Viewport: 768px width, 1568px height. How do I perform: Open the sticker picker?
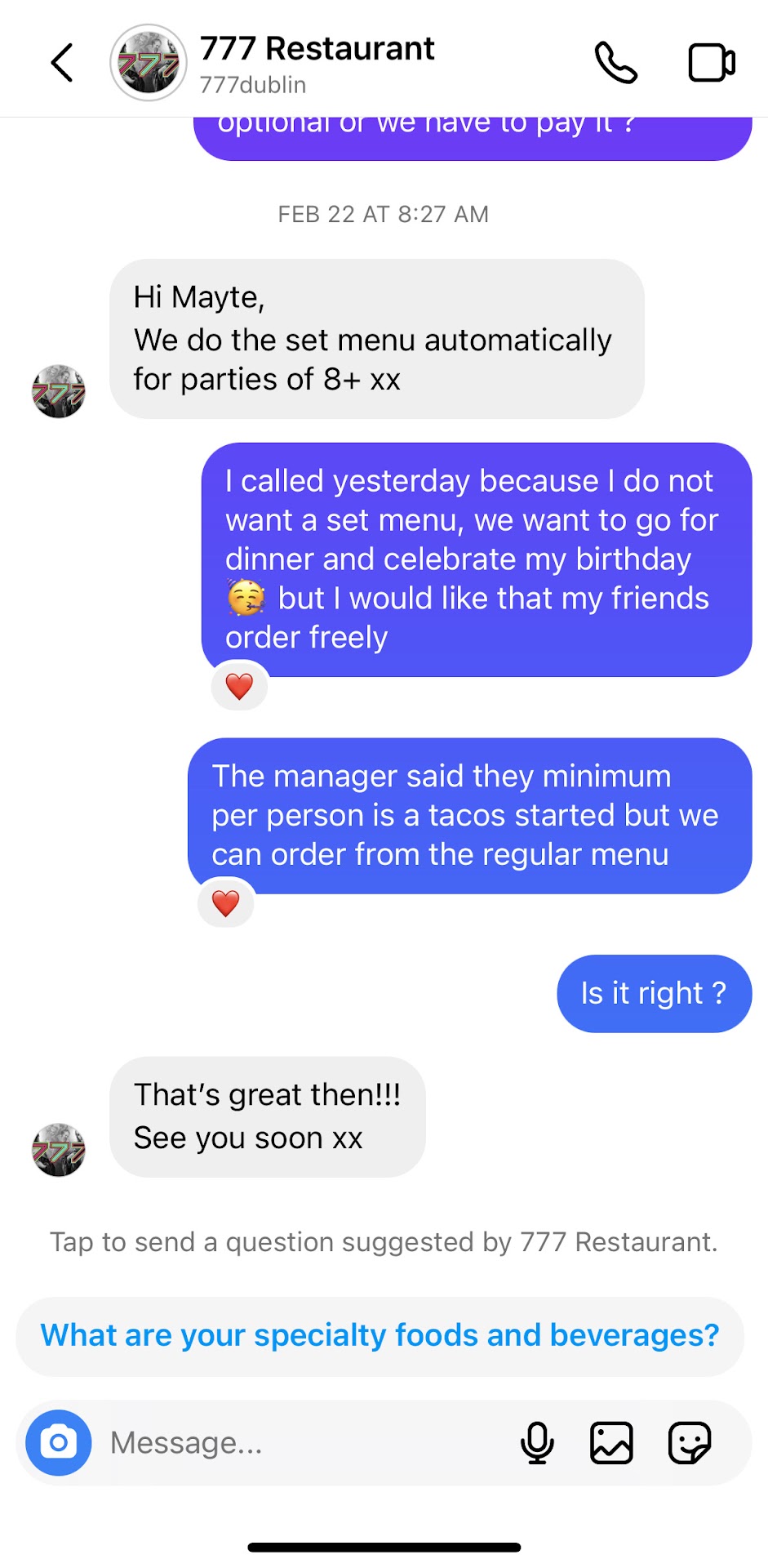[x=690, y=1442]
